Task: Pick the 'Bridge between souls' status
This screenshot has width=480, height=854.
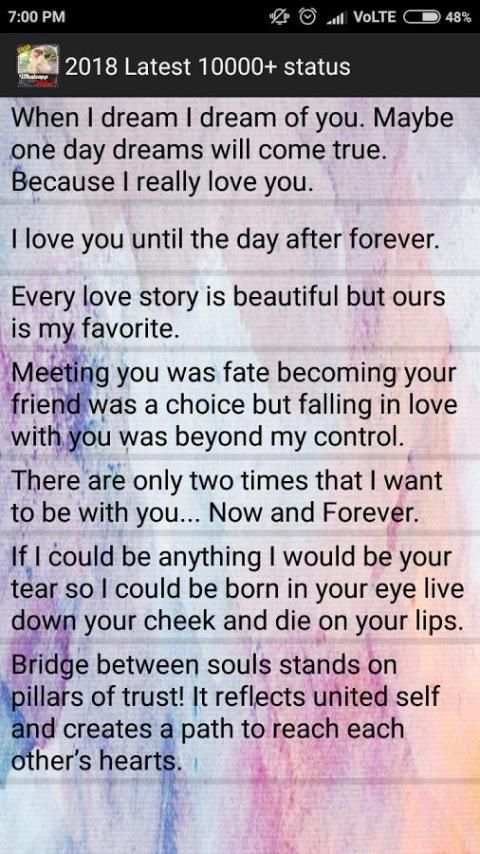Action: 240,712
